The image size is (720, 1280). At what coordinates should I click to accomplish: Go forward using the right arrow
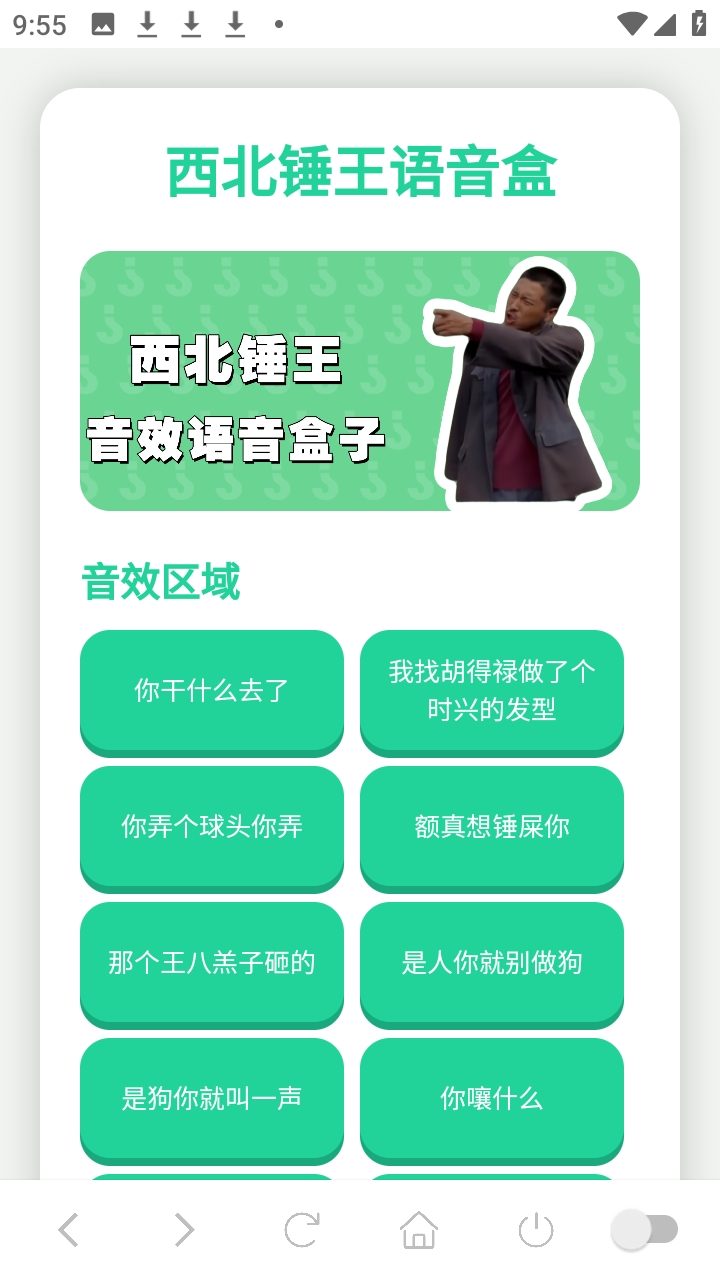184,1230
